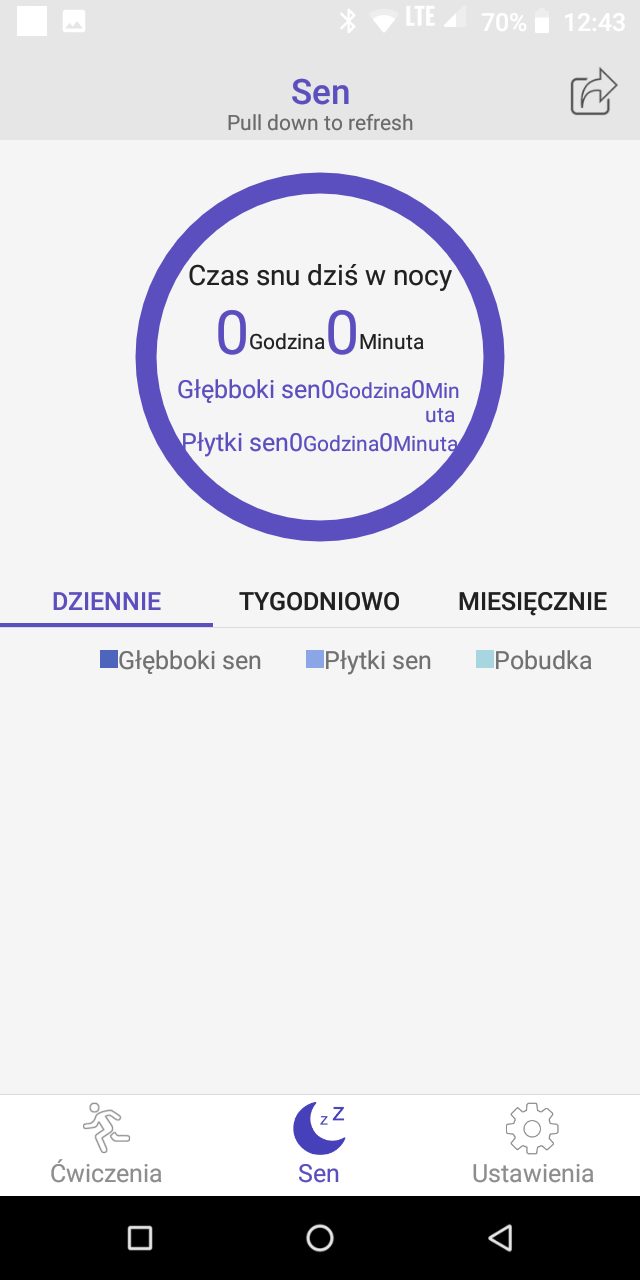Select the DZIENNIE tab
The height and width of the screenshot is (1280, 640).
(106, 601)
